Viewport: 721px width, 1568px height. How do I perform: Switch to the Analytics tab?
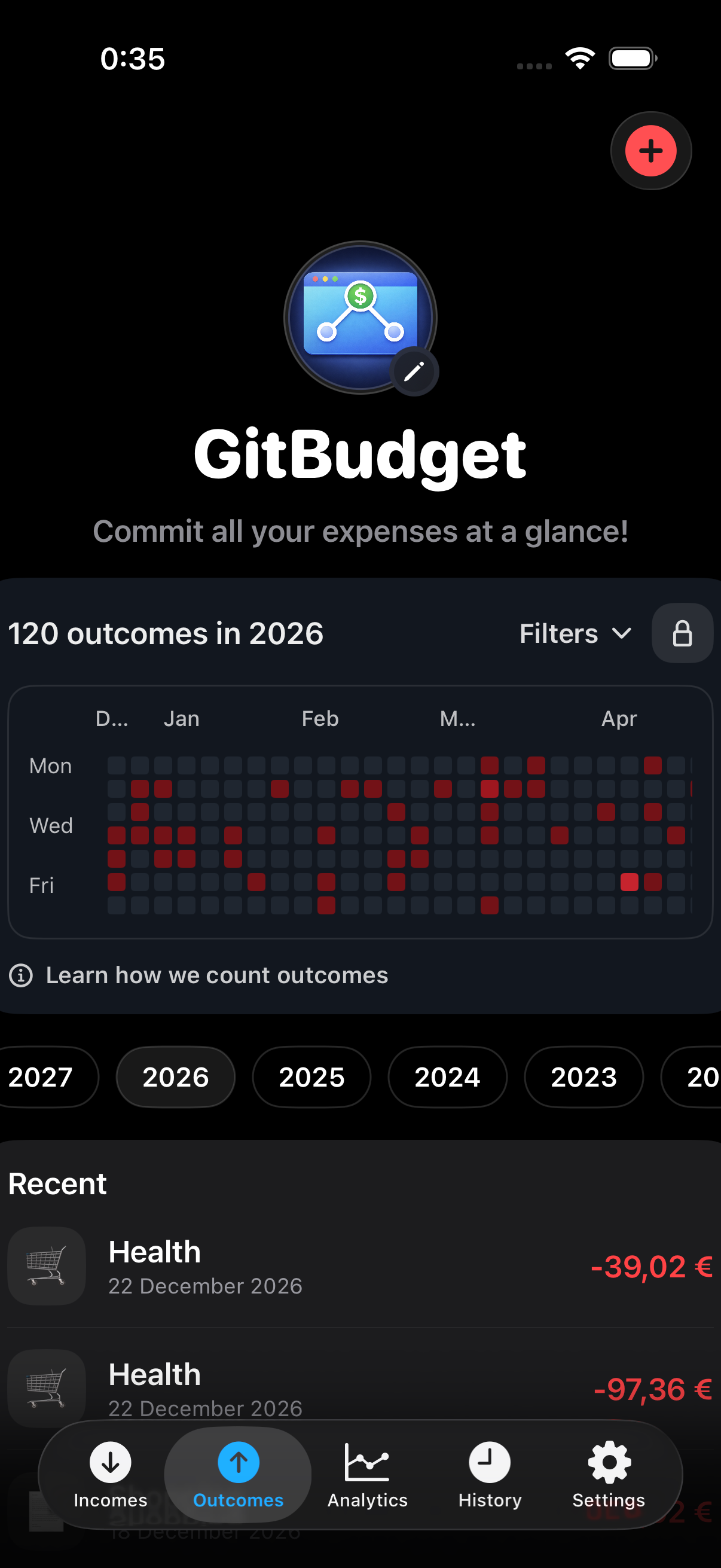point(368,1474)
